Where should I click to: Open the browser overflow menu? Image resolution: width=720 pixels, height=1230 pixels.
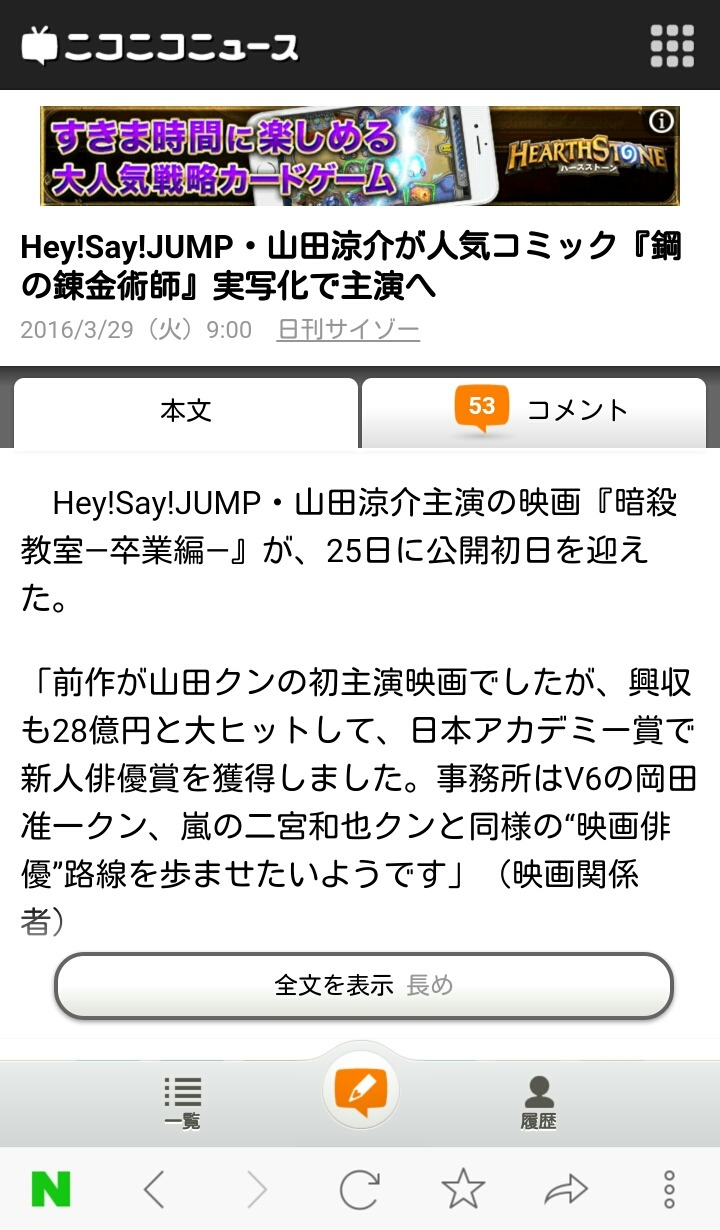click(x=669, y=1189)
